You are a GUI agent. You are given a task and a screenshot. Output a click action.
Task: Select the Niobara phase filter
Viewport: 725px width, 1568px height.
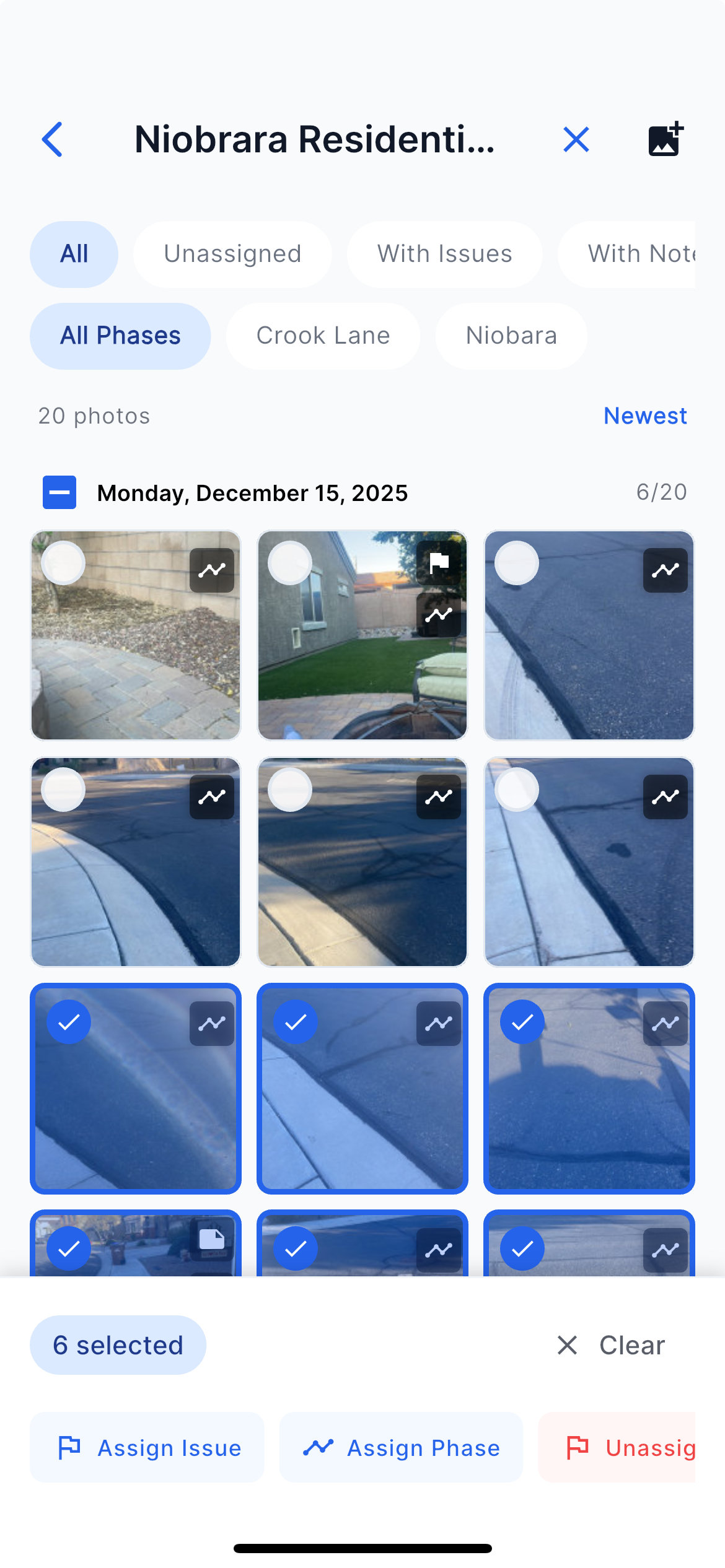click(x=511, y=335)
